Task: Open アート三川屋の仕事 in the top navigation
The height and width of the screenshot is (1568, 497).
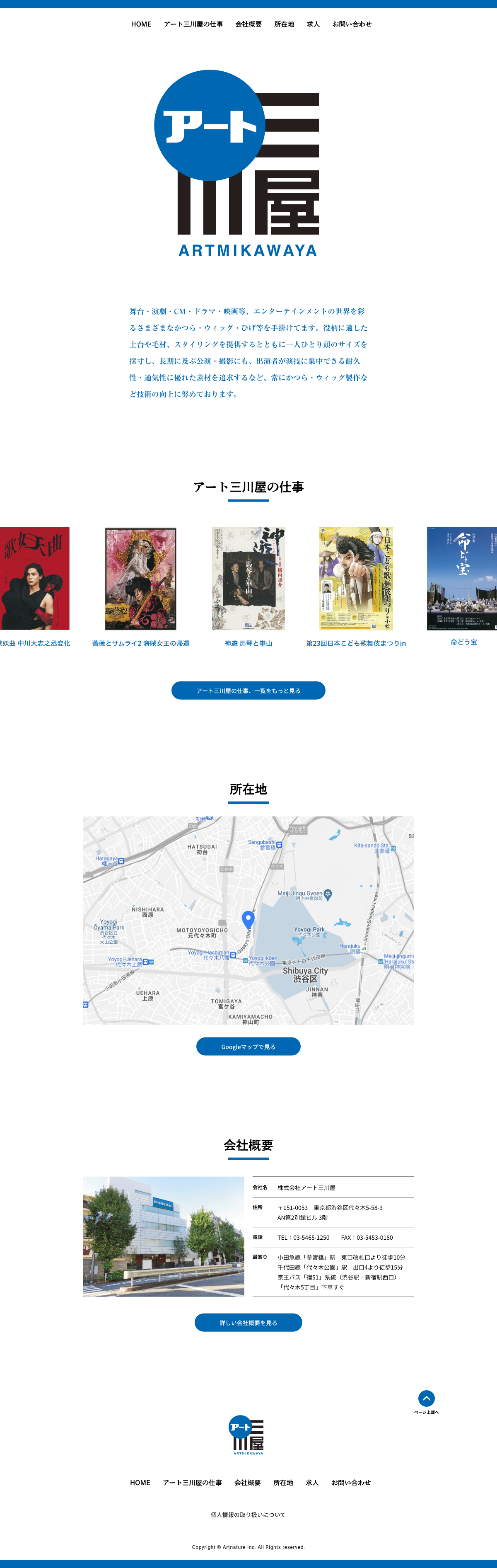Action: (x=193, y=24)
